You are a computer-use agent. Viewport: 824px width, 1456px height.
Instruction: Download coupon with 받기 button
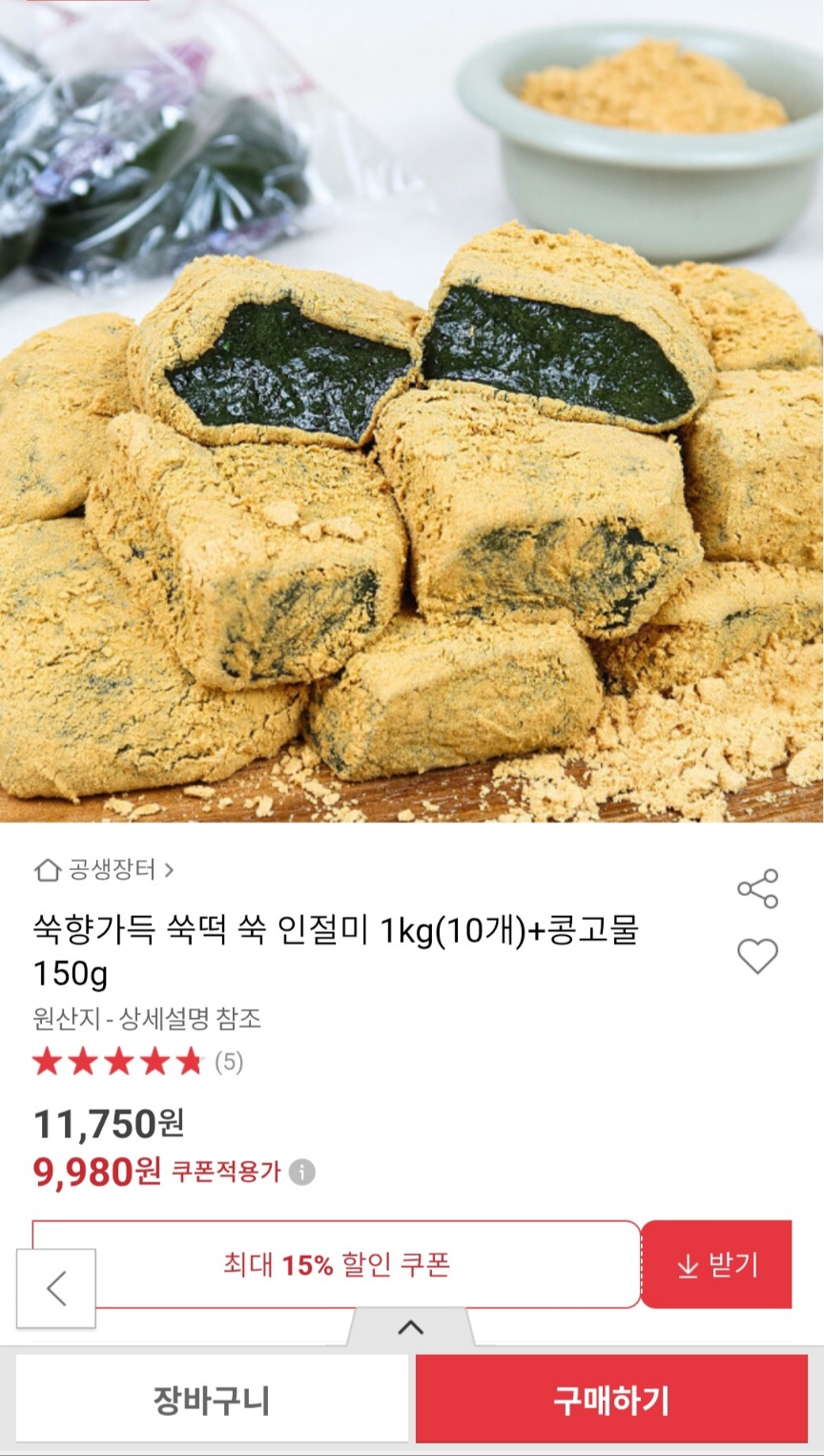tap(716, 1265)
